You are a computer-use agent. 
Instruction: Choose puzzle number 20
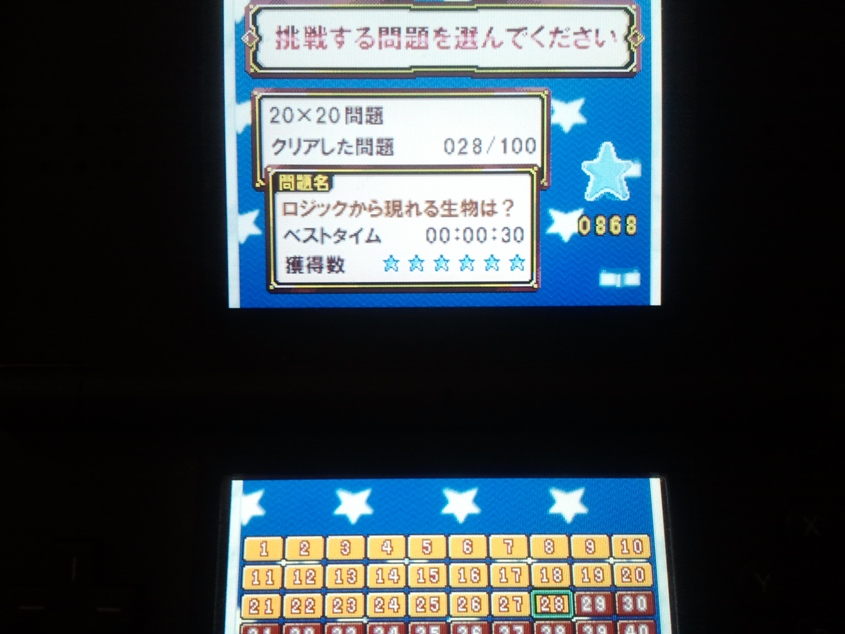(633, 576)
